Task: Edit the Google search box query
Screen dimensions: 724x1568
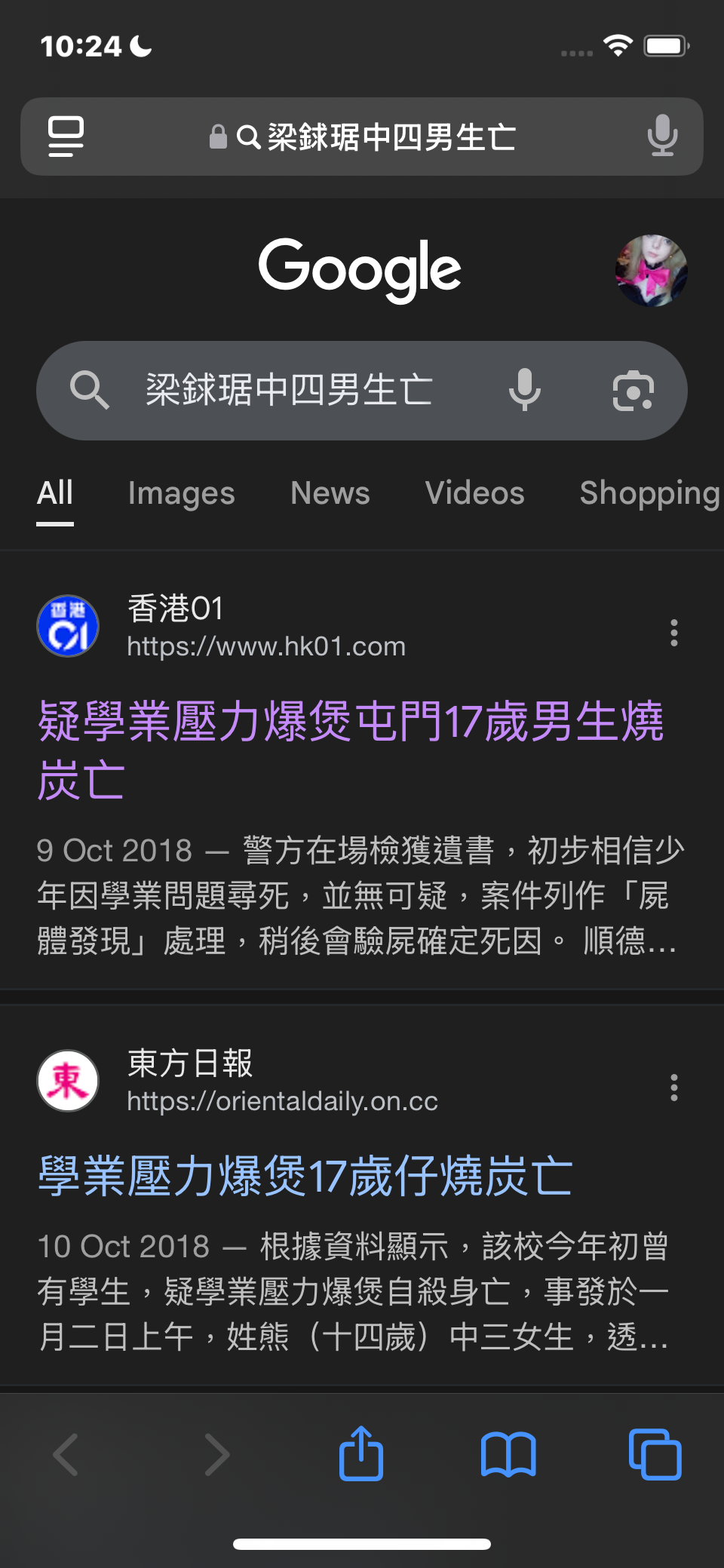Action: pos(289,390)
